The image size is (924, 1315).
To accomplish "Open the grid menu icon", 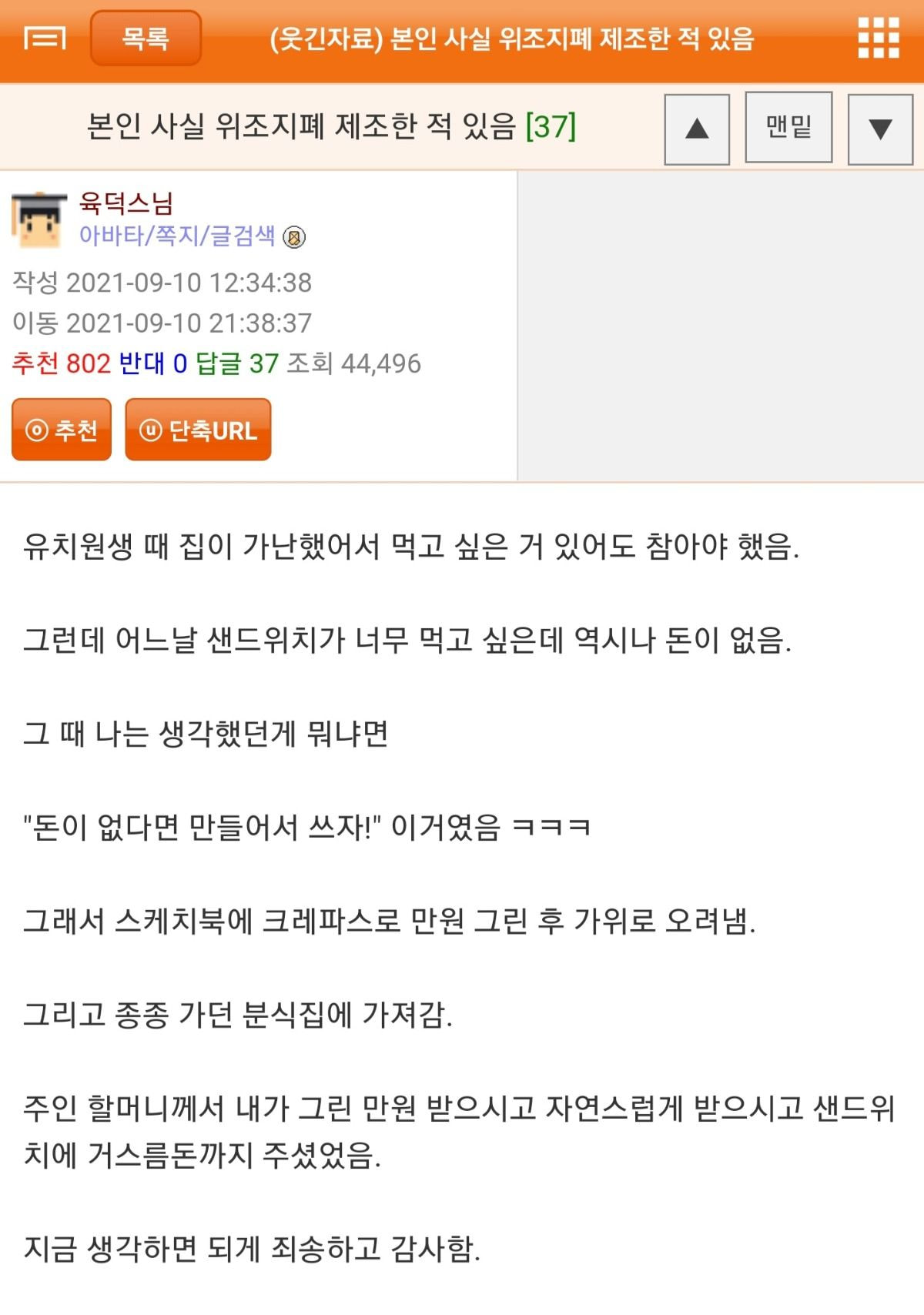I will coord(879,38).
